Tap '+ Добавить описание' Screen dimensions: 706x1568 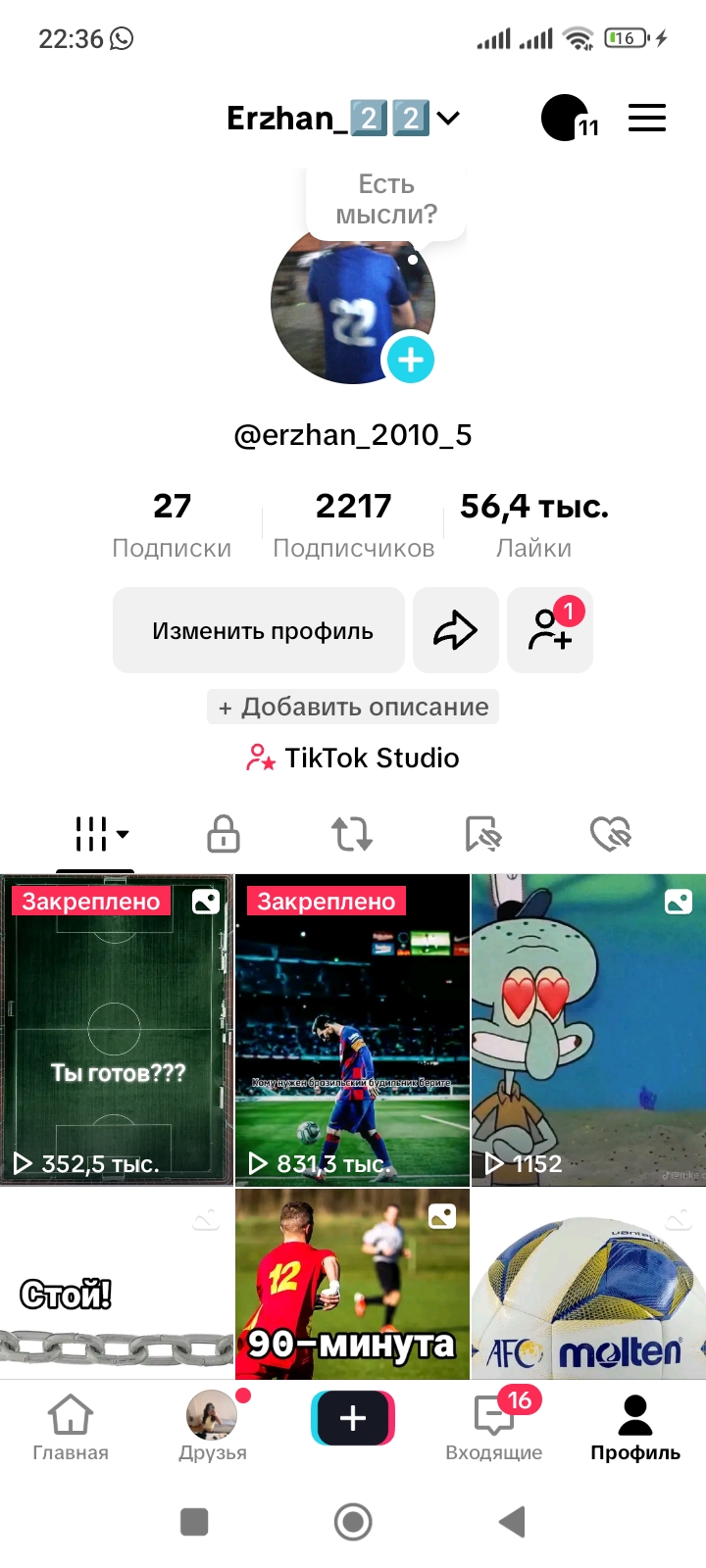pyautogui.click(x=353, y=707)
